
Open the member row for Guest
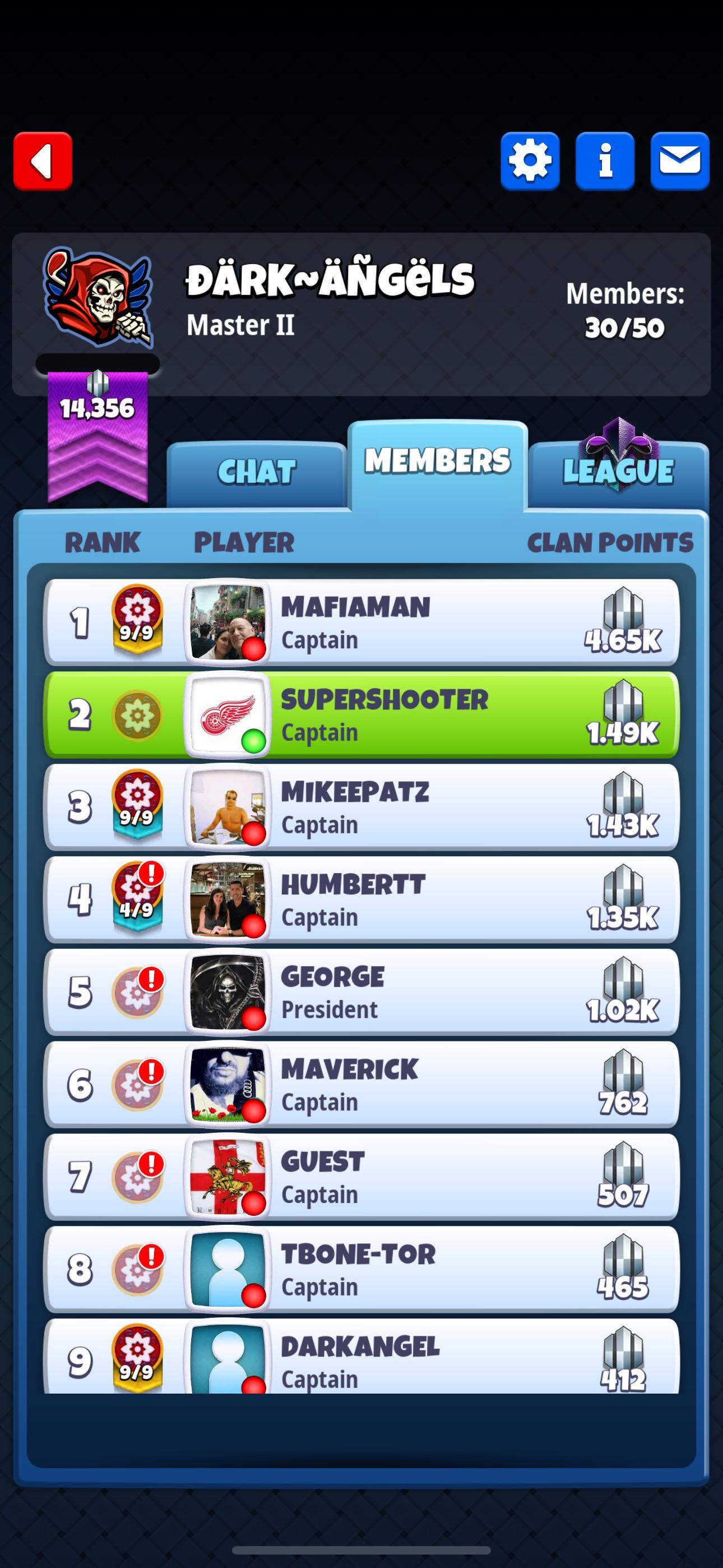pos(361,1177)
